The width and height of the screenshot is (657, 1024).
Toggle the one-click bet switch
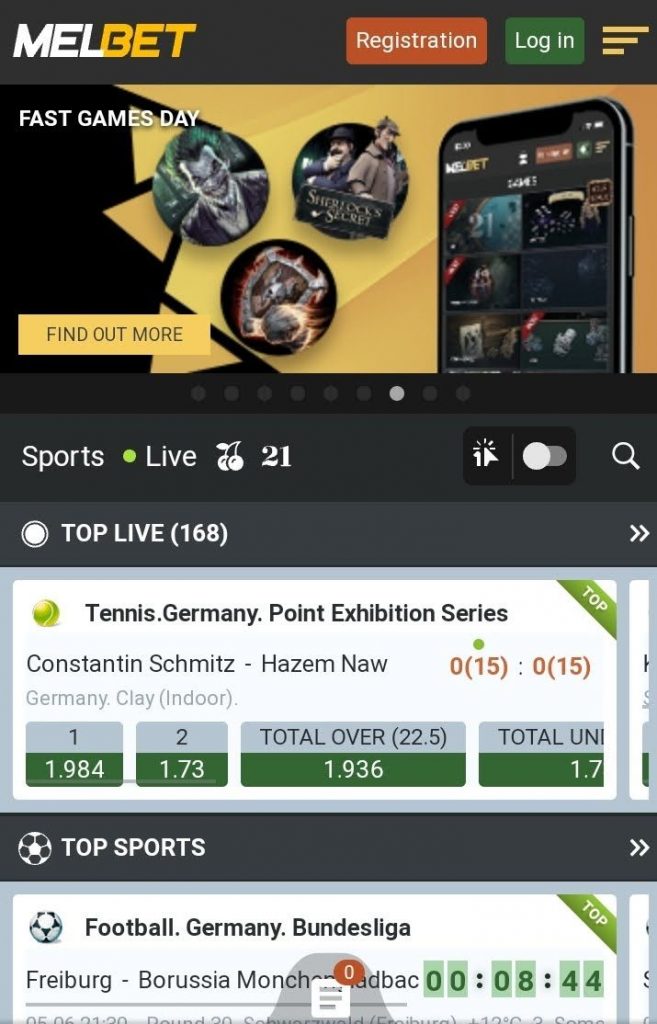point(544,457)
